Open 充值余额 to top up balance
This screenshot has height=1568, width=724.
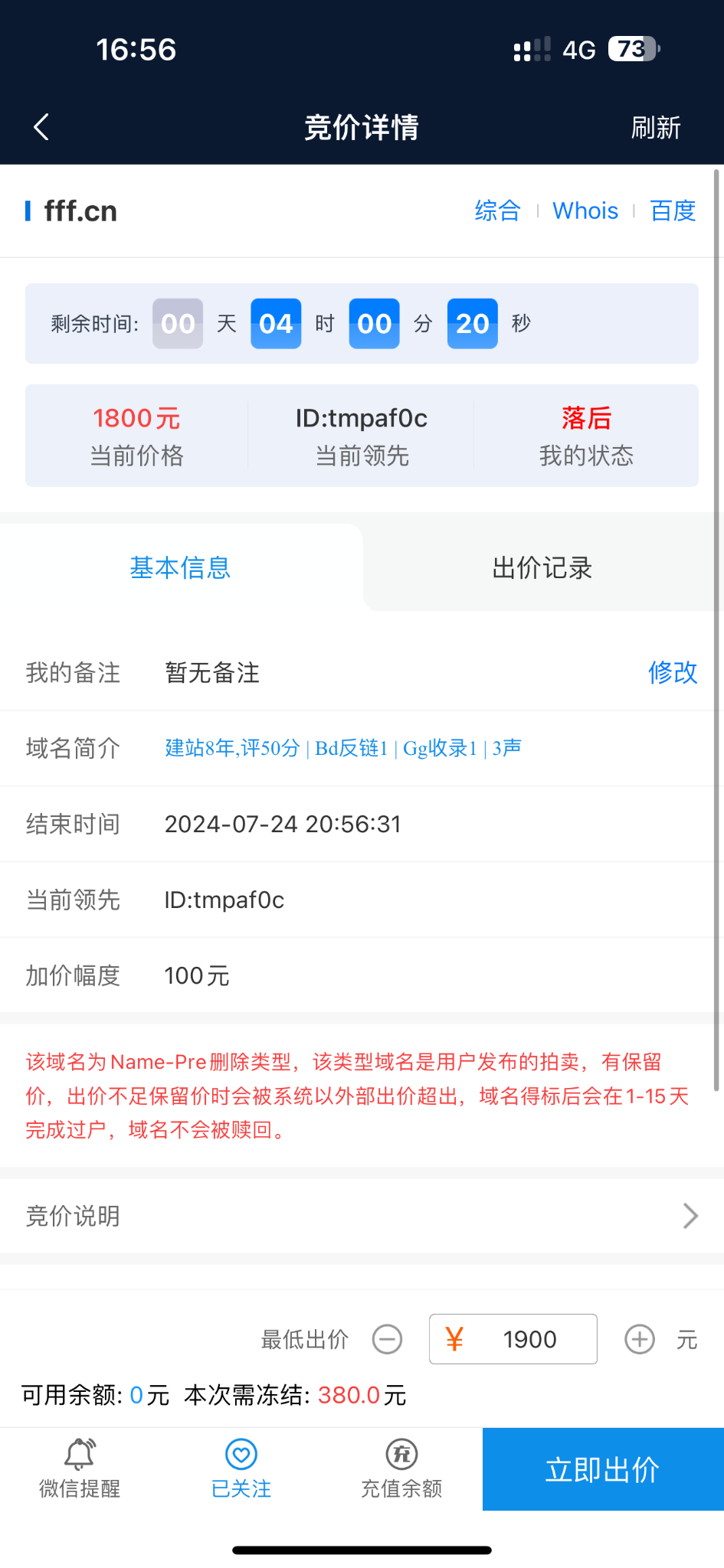[401, 1468]
